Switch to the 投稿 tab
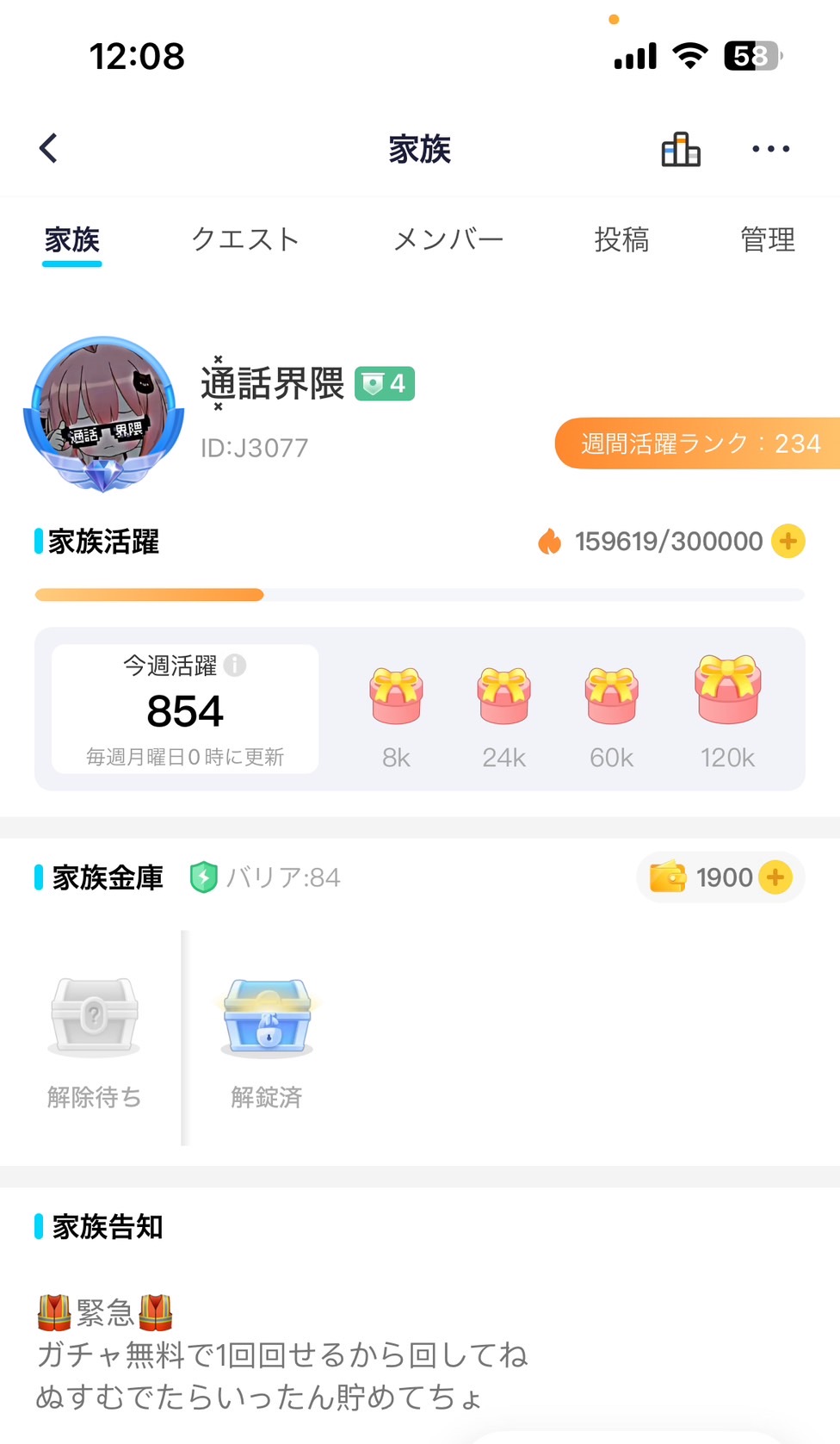 (x=621, y=239)
